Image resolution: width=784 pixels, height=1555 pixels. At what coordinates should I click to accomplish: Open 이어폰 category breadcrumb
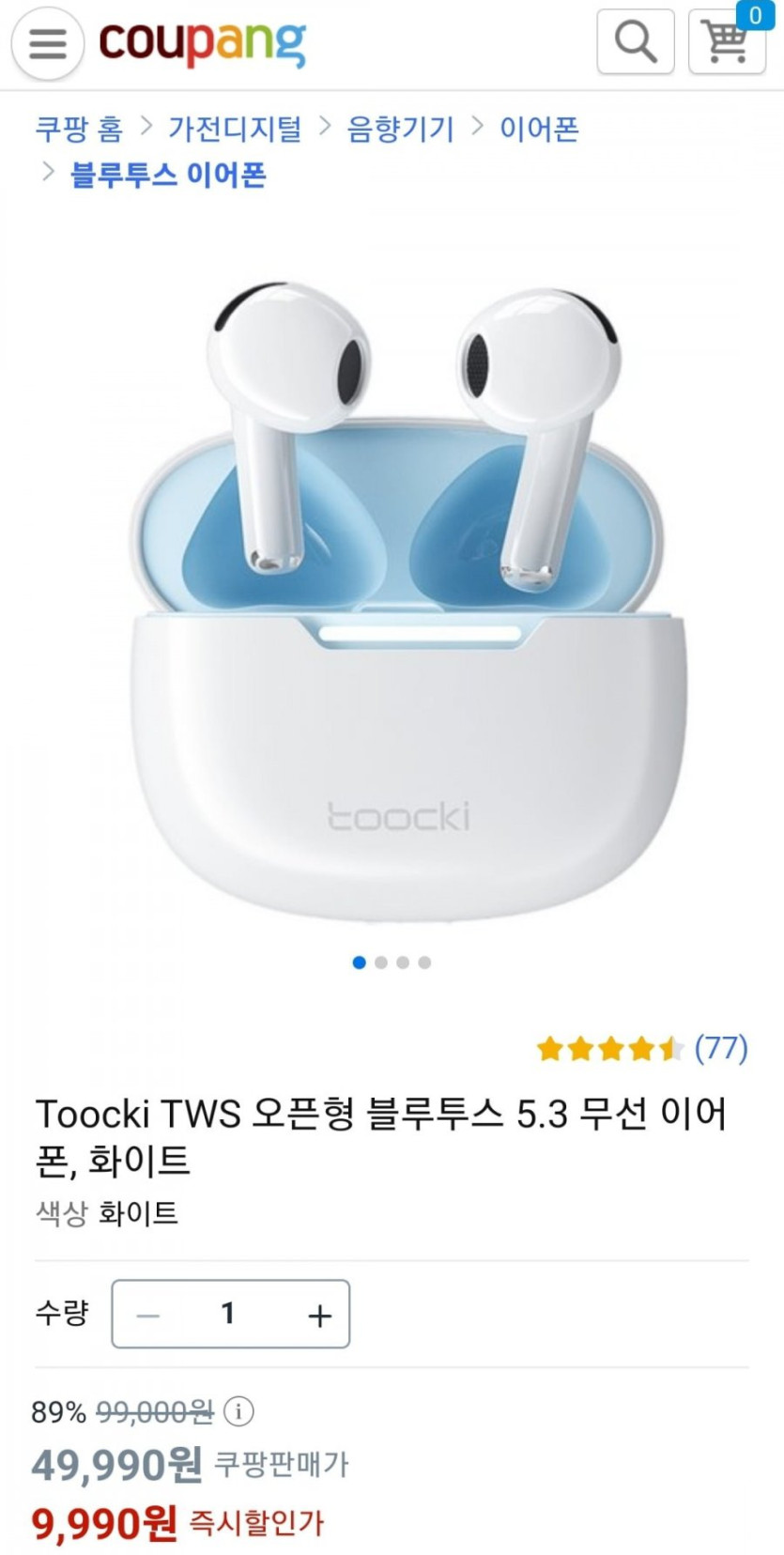538,129
